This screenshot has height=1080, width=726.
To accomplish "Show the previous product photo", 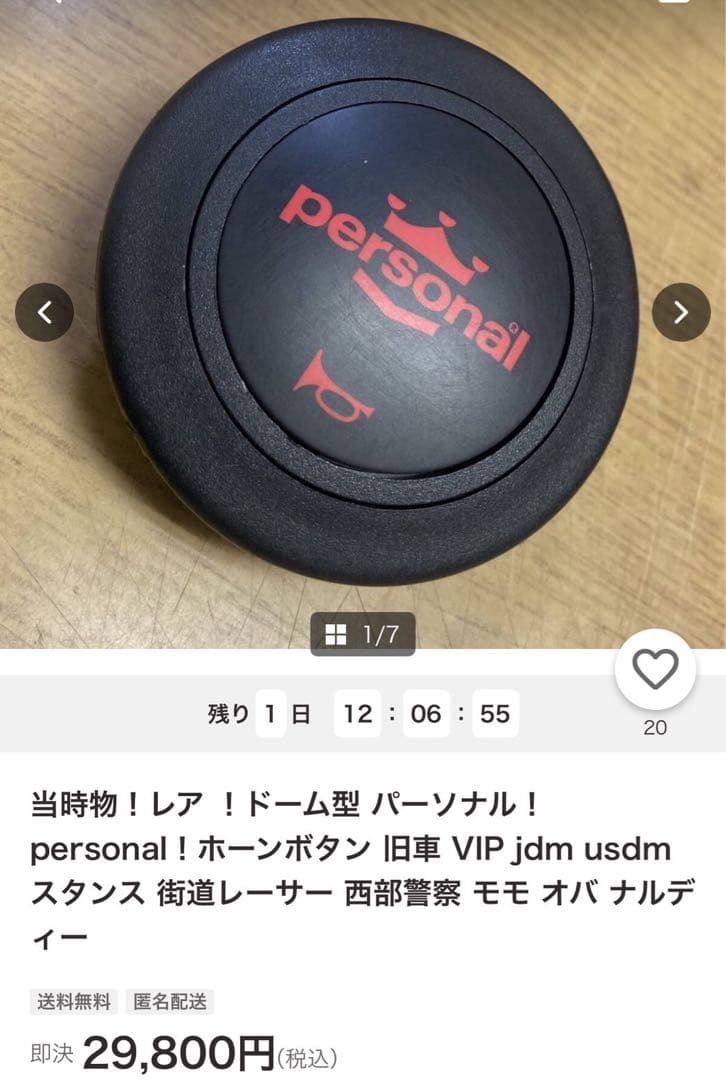I will [x=45, y=312].
